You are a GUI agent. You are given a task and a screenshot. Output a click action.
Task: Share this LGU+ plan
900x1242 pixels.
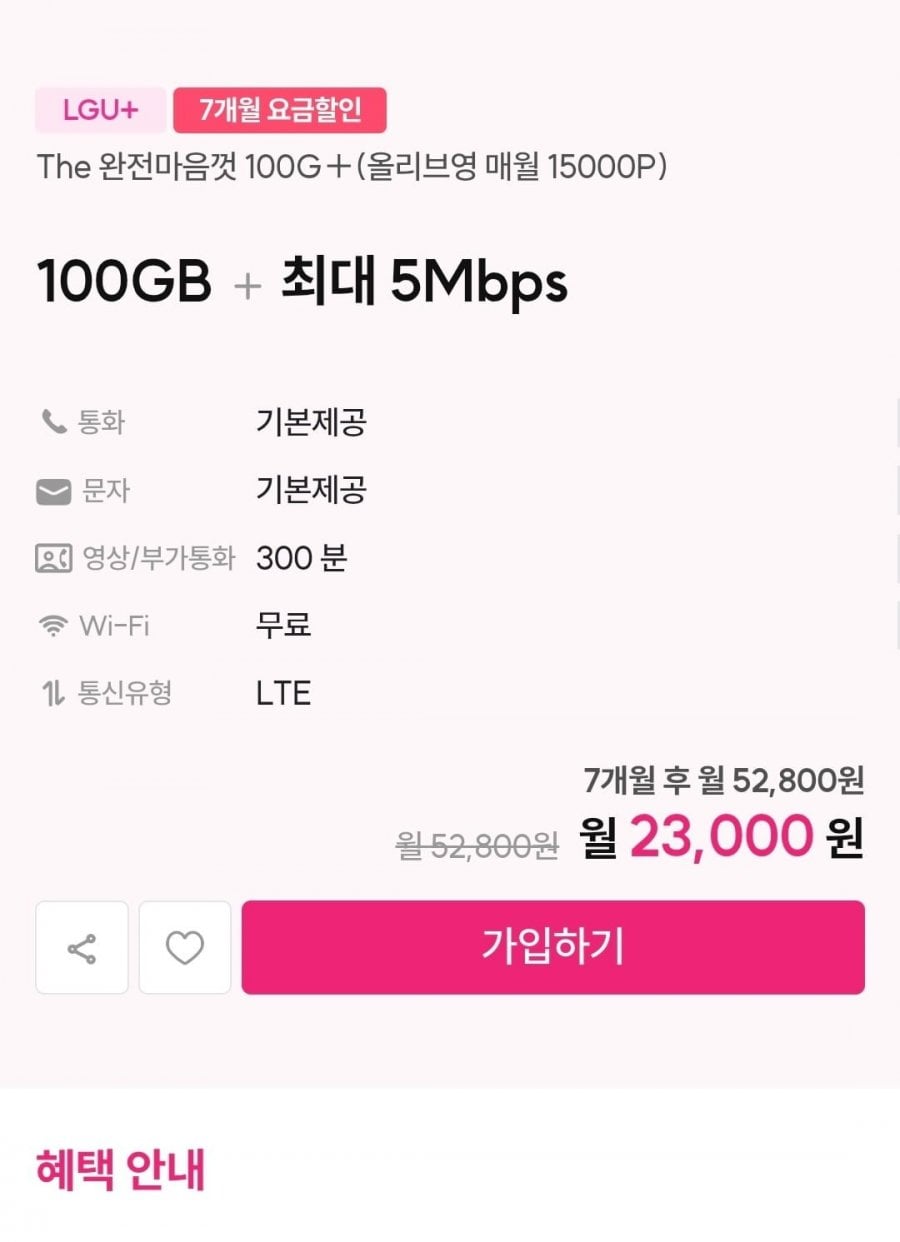pyautogui.click(x=82, y=947)
